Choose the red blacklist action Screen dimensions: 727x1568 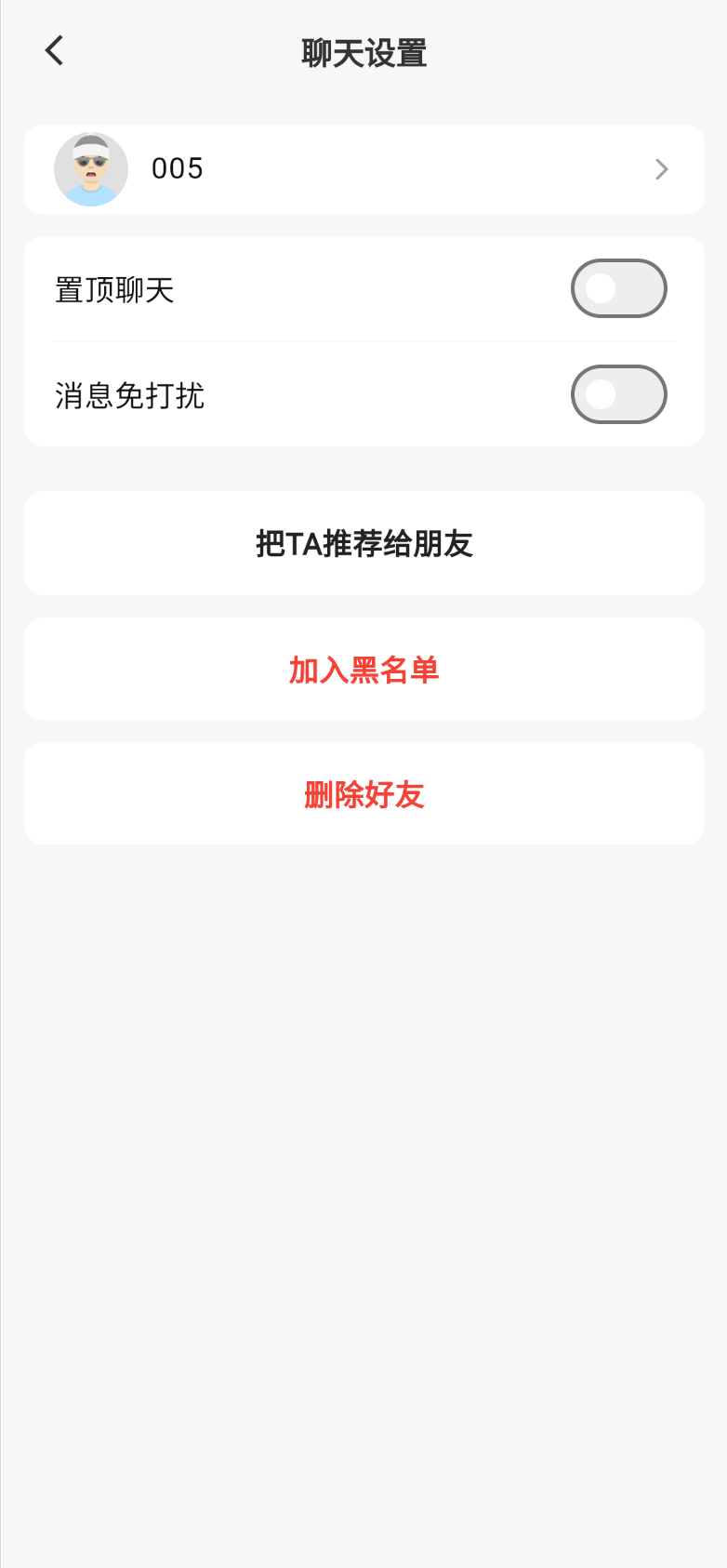point(363,669)
